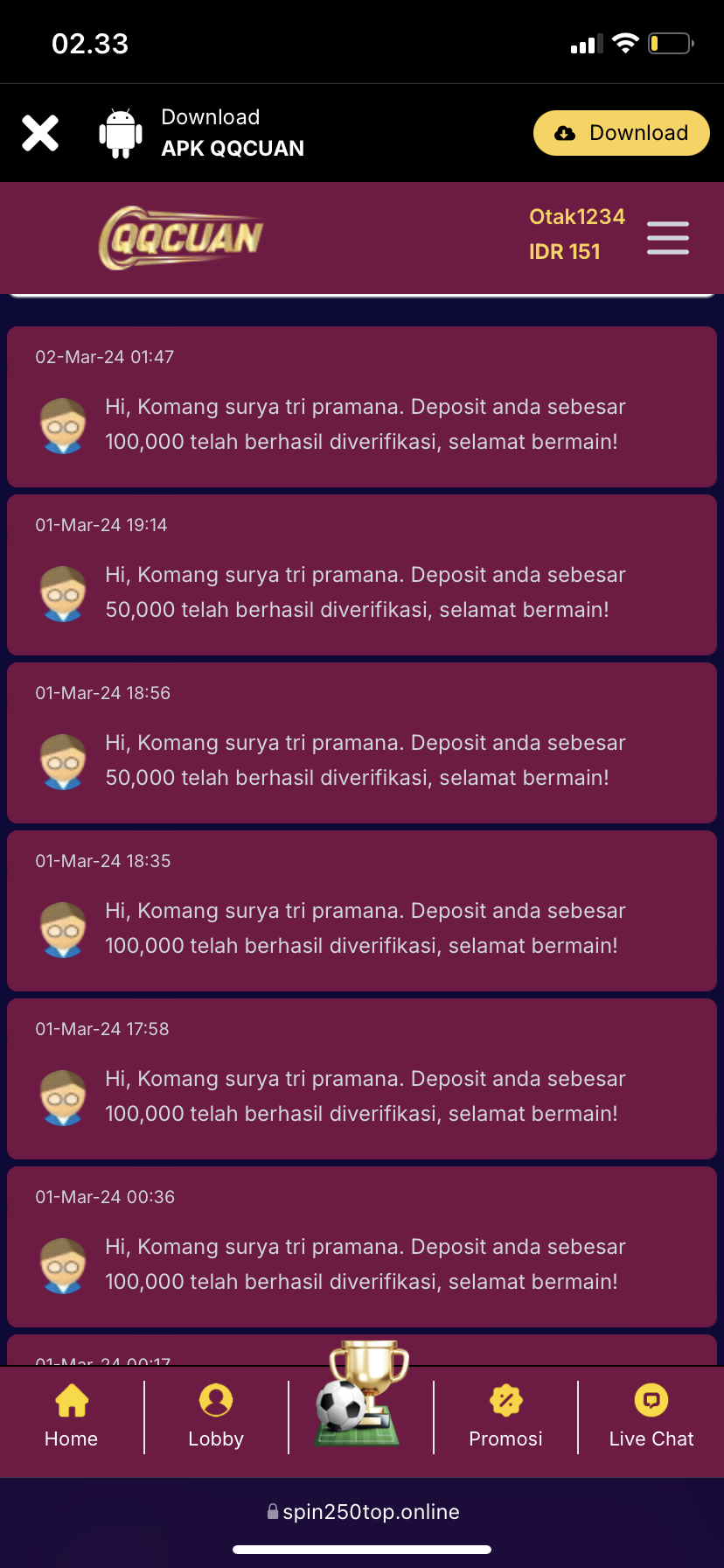This screenshot has height=1568, width=724.
Task: Dismiss the APK download banner
Action: [x=40, y=133]
